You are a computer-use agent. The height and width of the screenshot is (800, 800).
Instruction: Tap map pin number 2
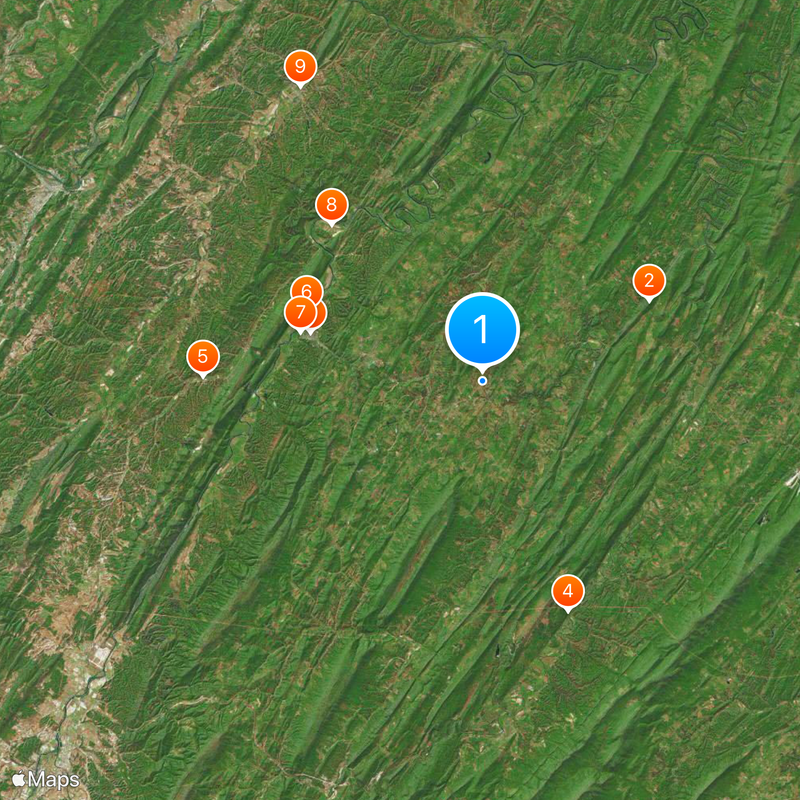[649, 281]
